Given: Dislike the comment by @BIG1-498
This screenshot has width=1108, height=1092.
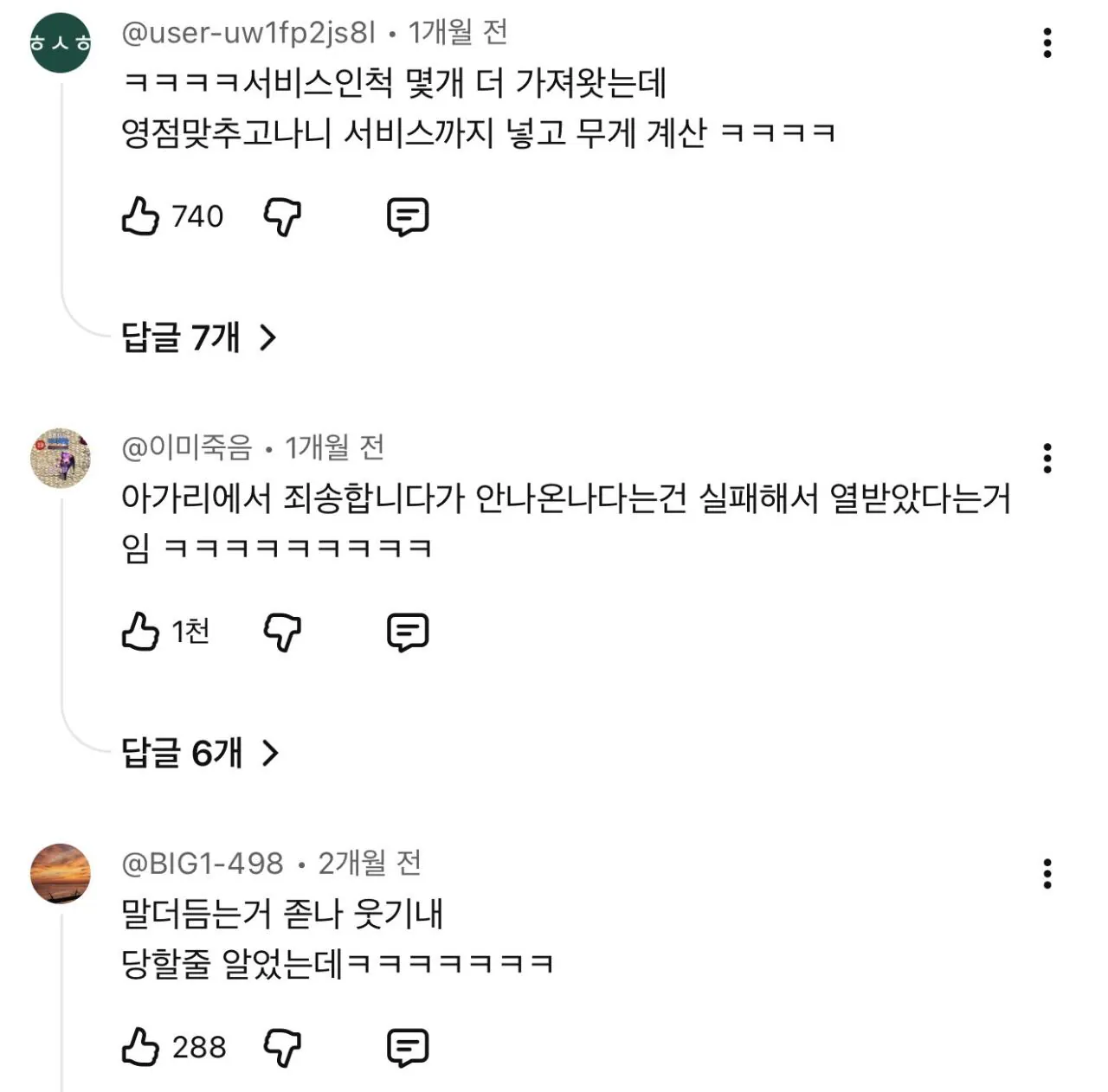Looking at the screenshot, I should (282, 1047).
